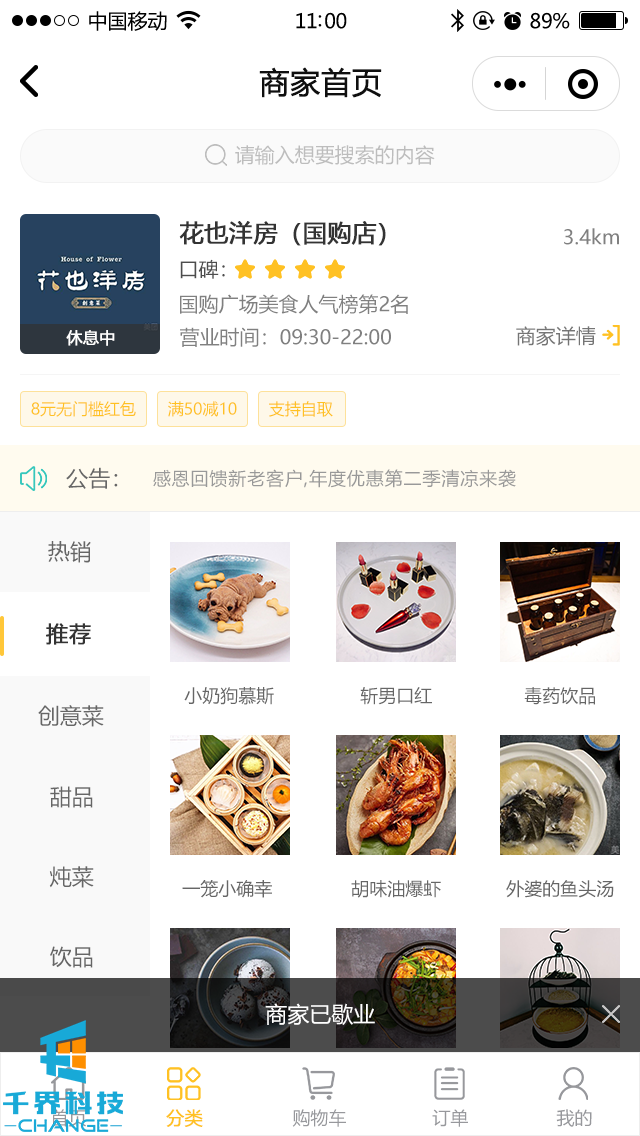The height and width of the screenshot is (1136, 640).
Task: Switch to the 饮品 category
Action: pyautogui.click(x=71, y=957)
